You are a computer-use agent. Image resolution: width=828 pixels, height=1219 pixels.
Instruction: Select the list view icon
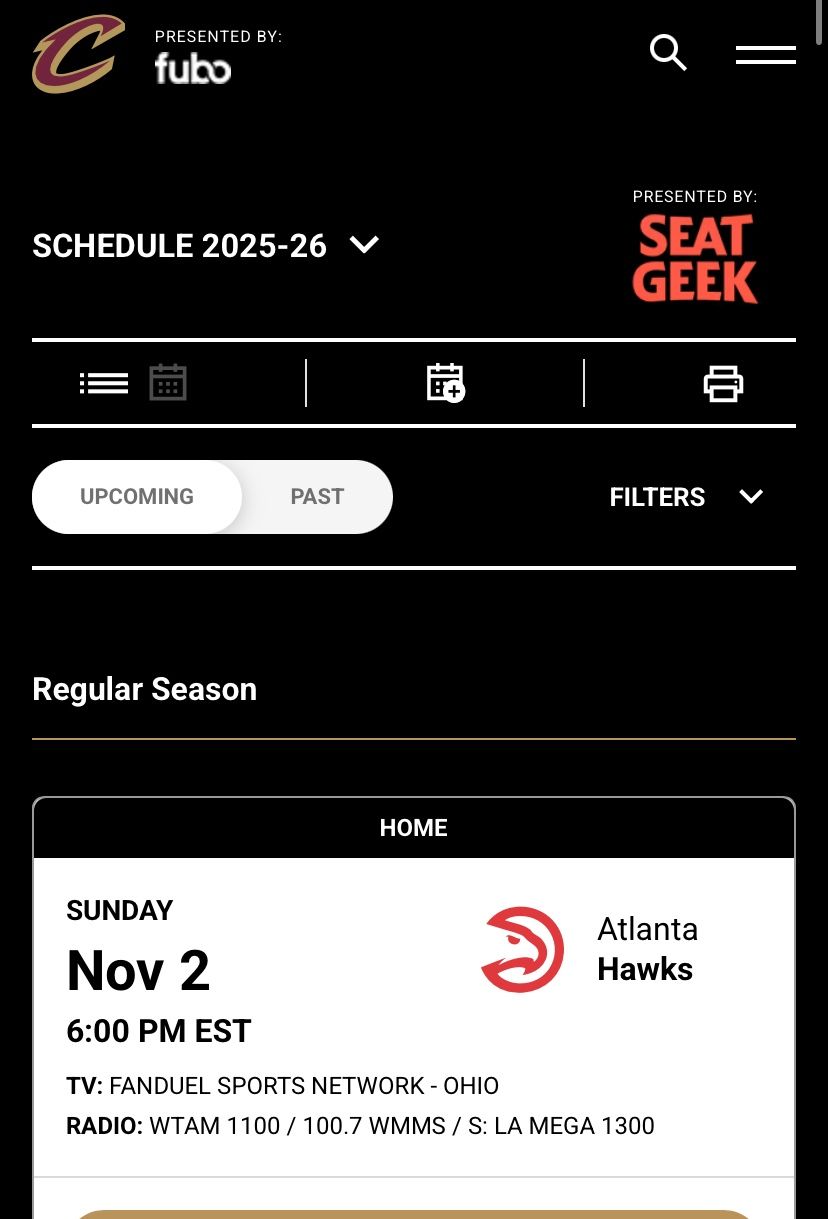click(103, 382)
